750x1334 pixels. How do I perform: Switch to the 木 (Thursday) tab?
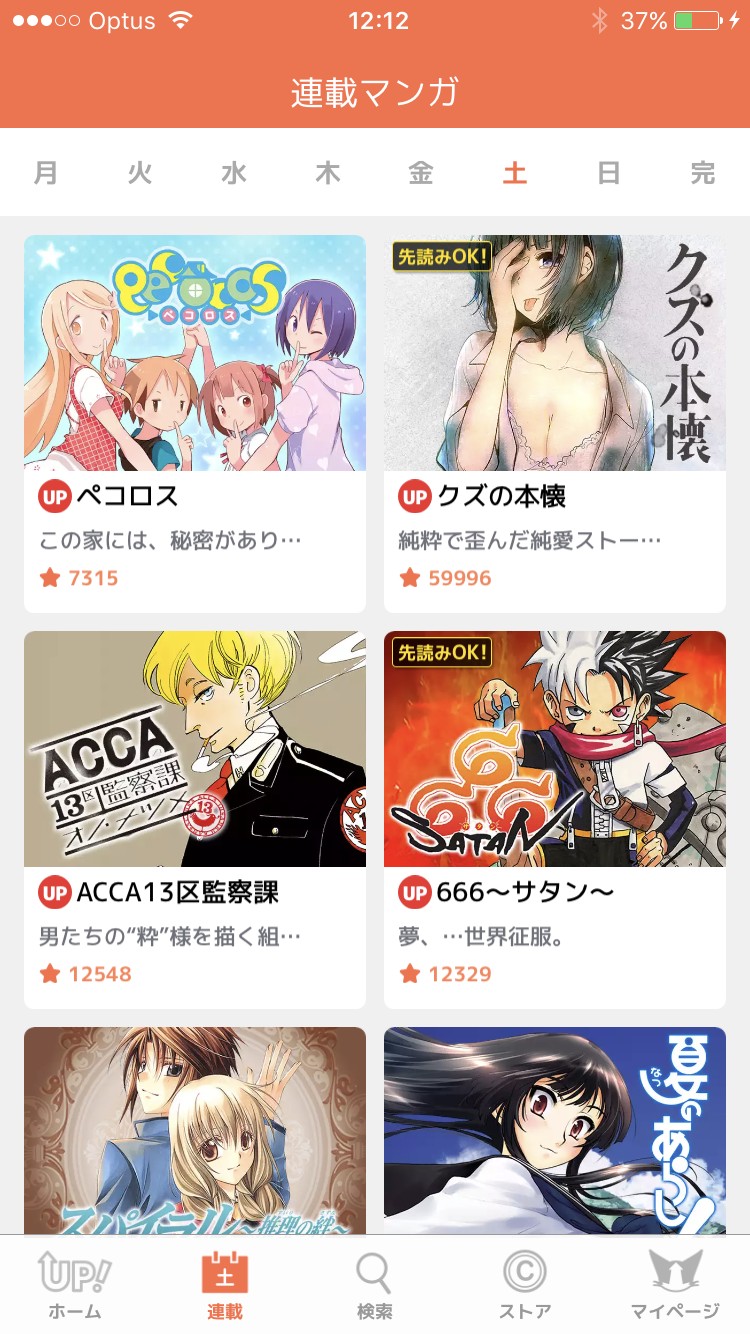[x=328, y=173]
